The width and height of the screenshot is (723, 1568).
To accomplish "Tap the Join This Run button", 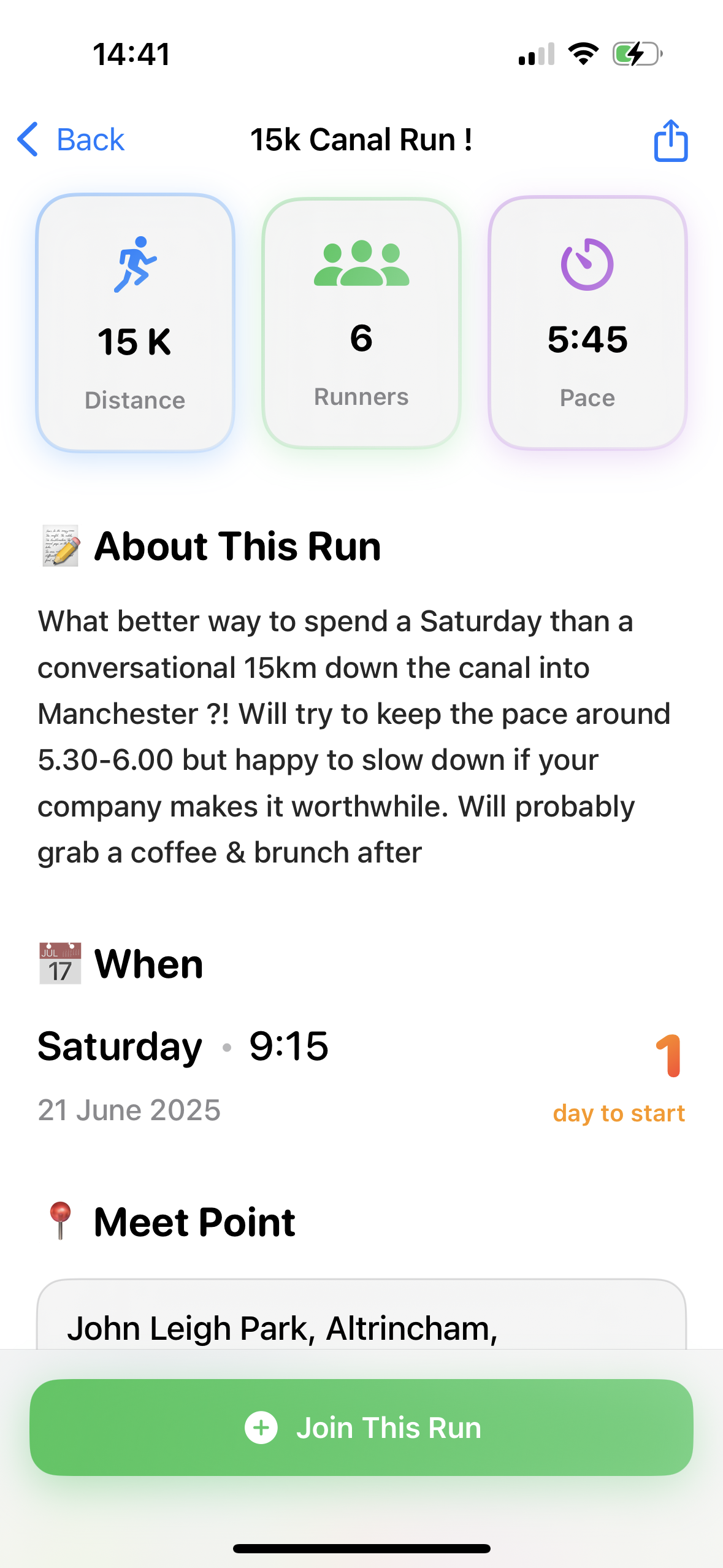I will pyautogui.click(x=361, y=1427).
